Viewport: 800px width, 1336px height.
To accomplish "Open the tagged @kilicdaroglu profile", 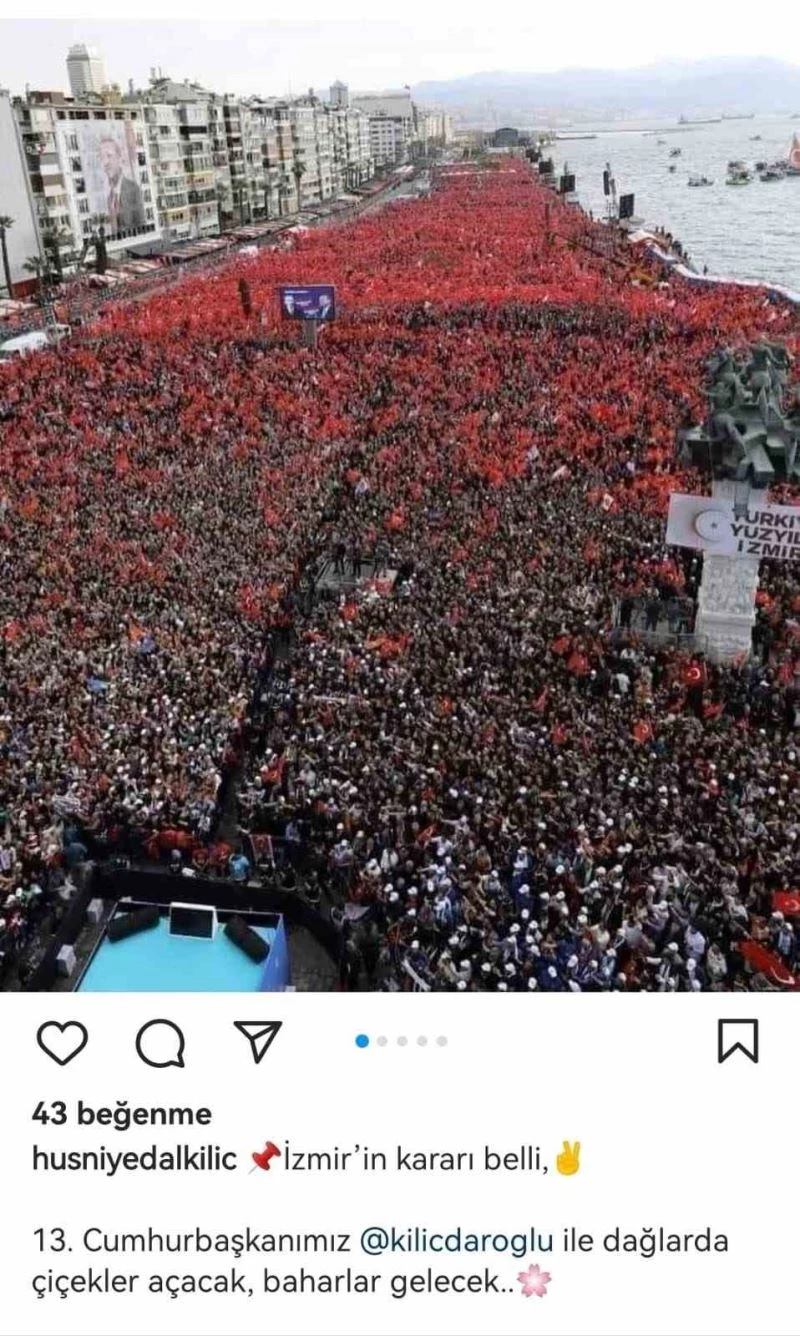I will coord(457,1238).
